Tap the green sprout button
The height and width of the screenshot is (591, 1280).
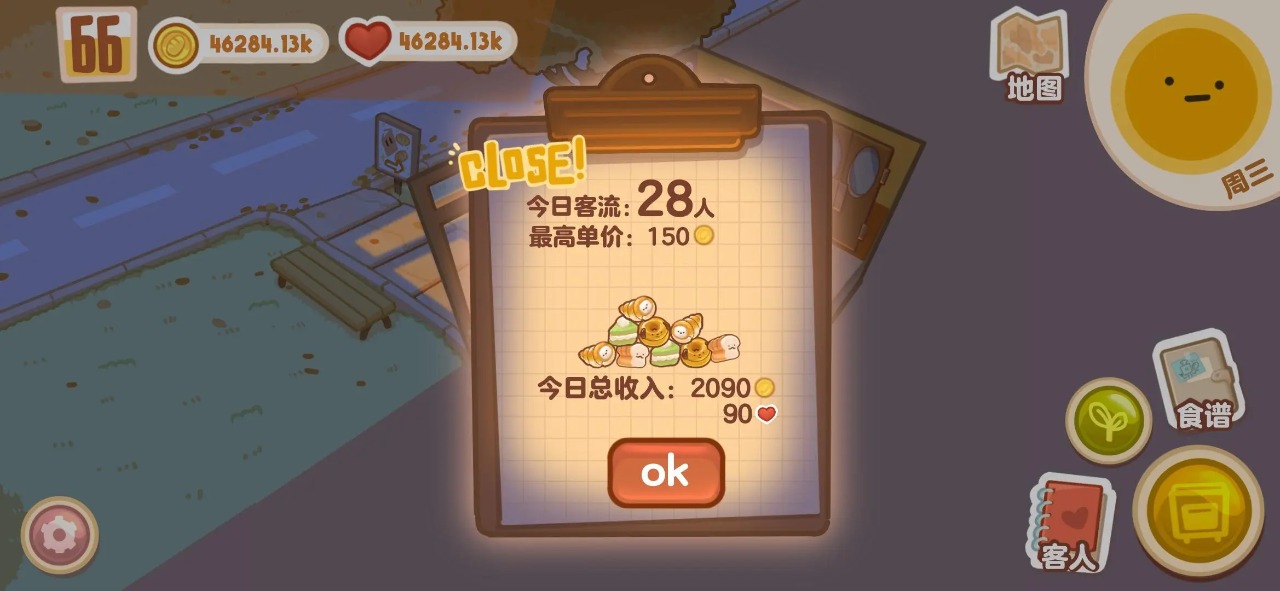click(x=1108, y=421)
